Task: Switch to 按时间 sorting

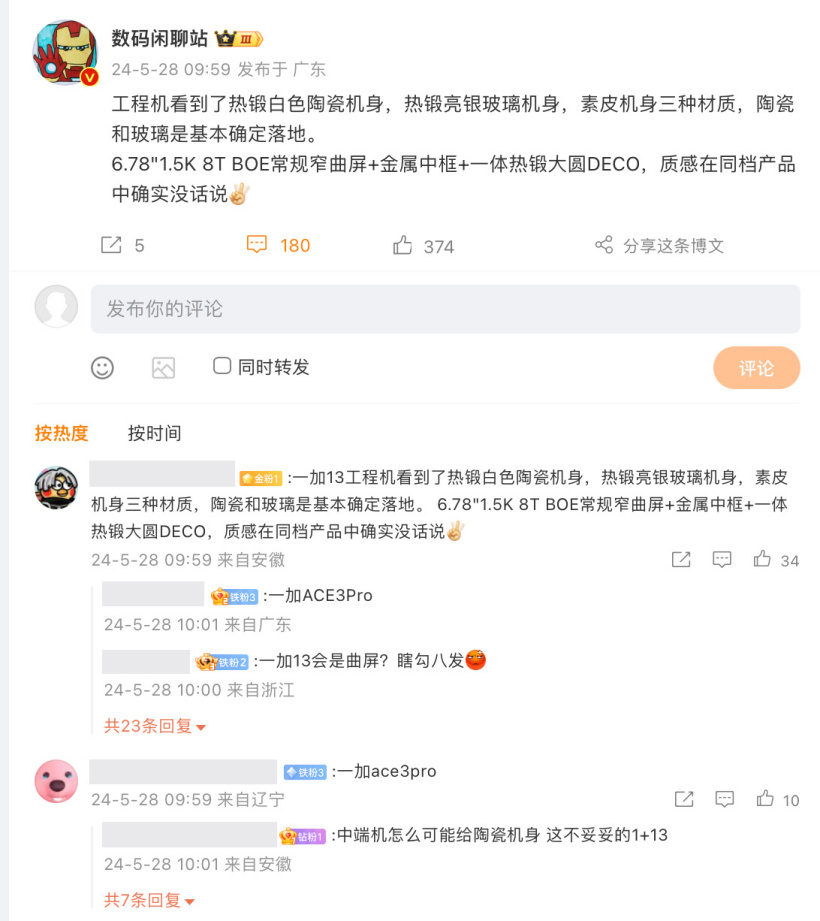Action: pos(154,433)
